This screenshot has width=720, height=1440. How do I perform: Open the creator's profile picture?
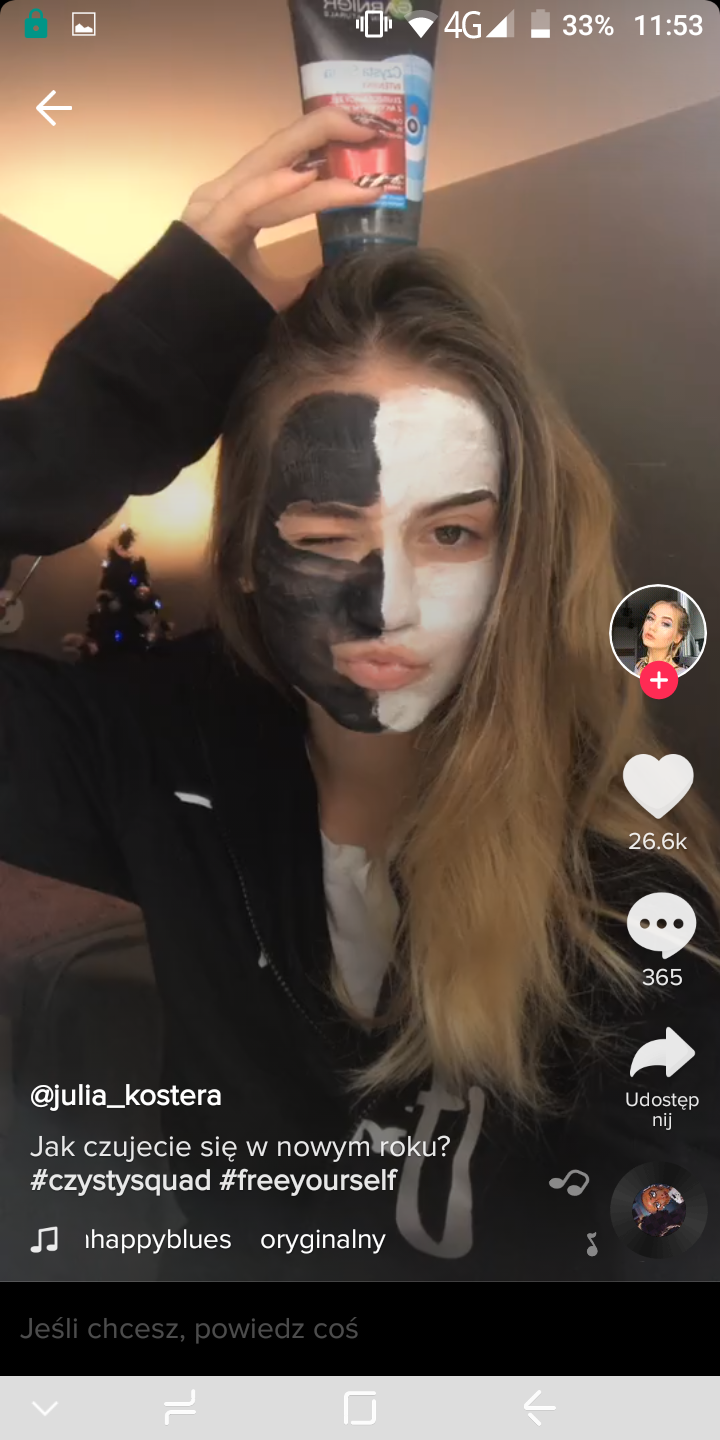click(658, 630)
